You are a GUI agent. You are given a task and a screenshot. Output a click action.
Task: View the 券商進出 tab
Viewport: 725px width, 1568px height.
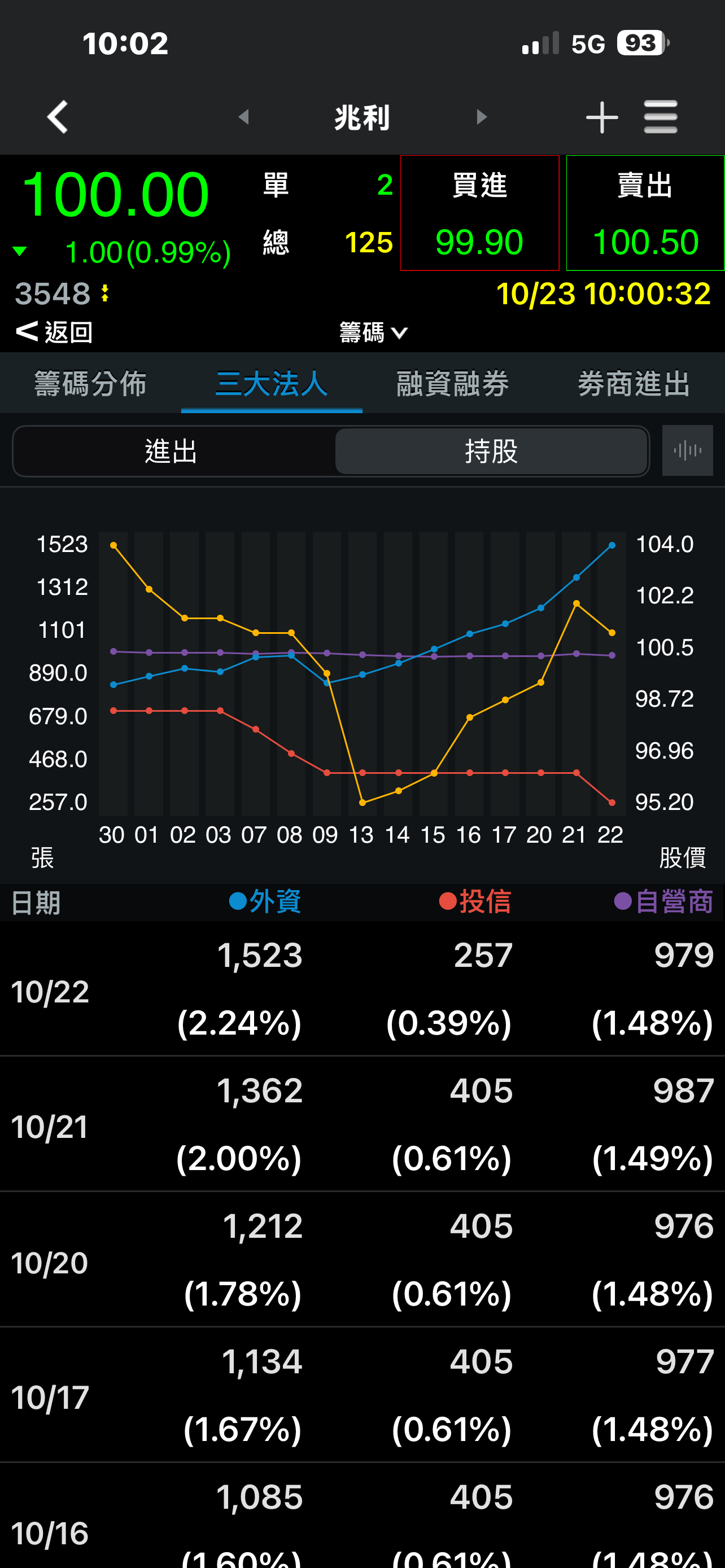coord(634,384)
